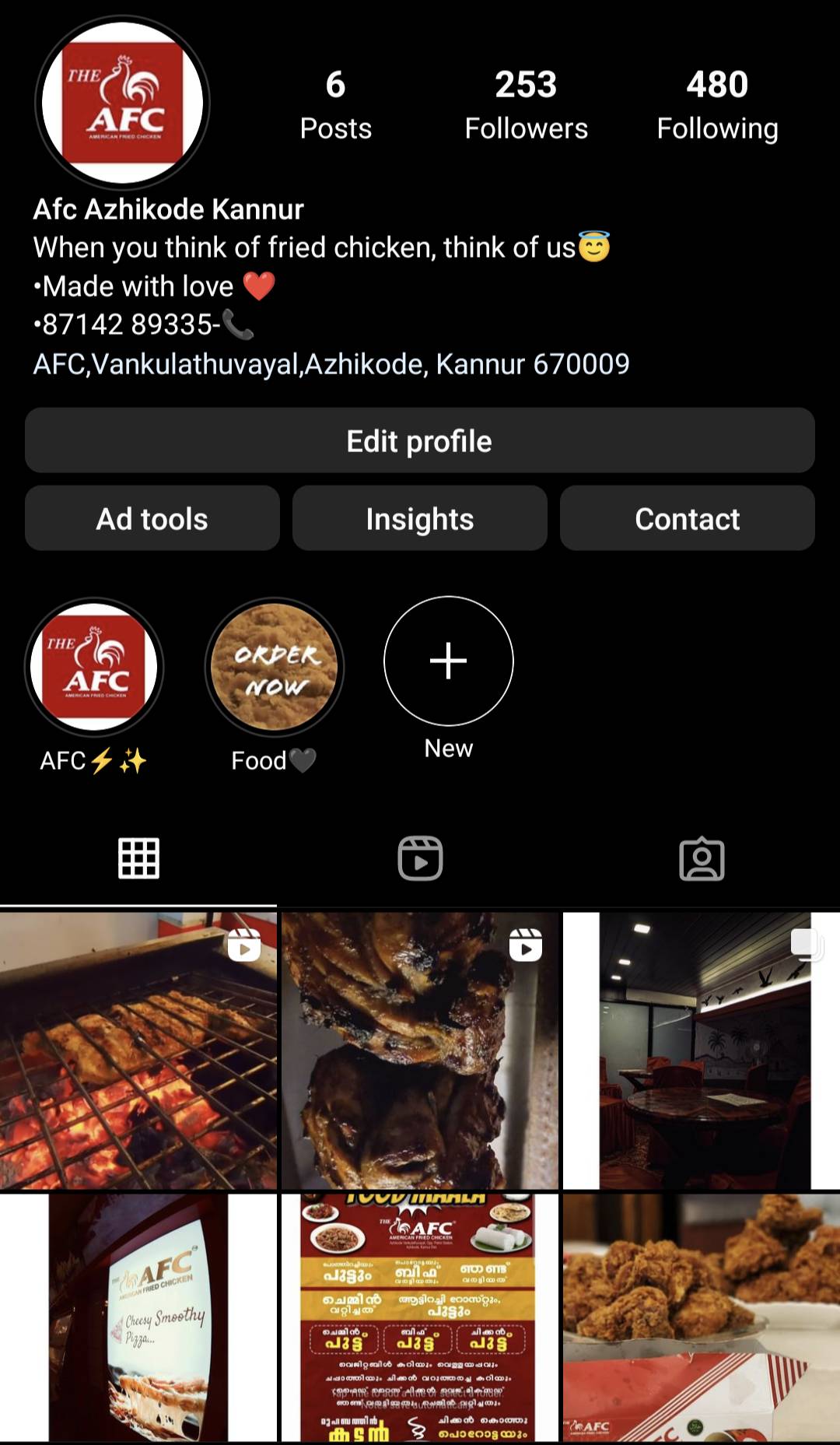Open the shawarma spit reel
This screenshot has height=1445, width=840.
click(420, 1050)
